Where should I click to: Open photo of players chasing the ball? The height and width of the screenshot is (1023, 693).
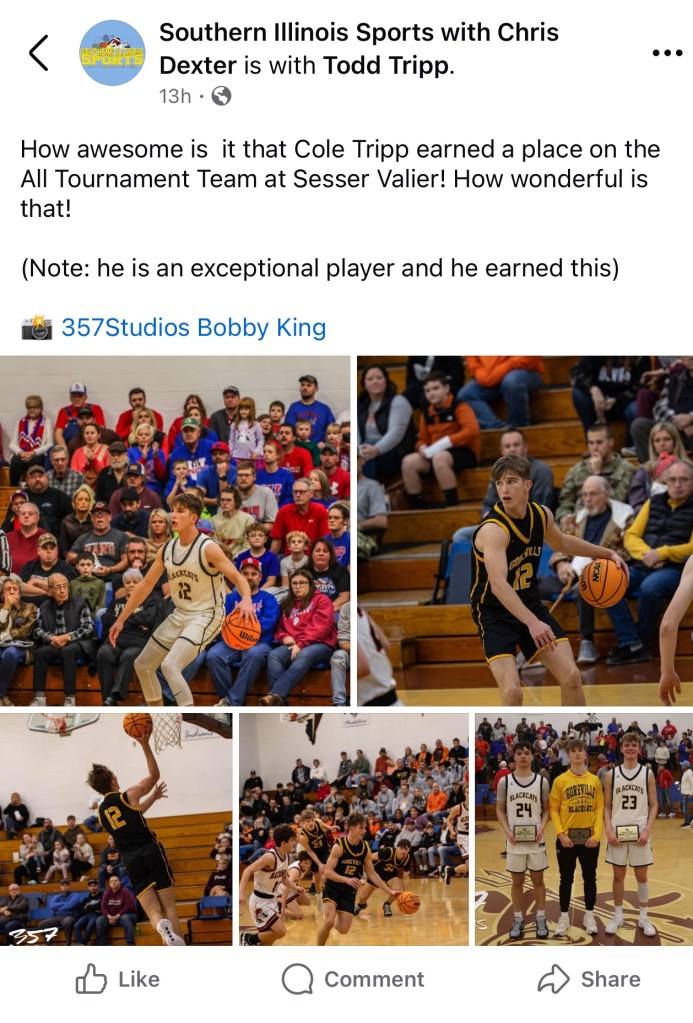coord(353,829)
